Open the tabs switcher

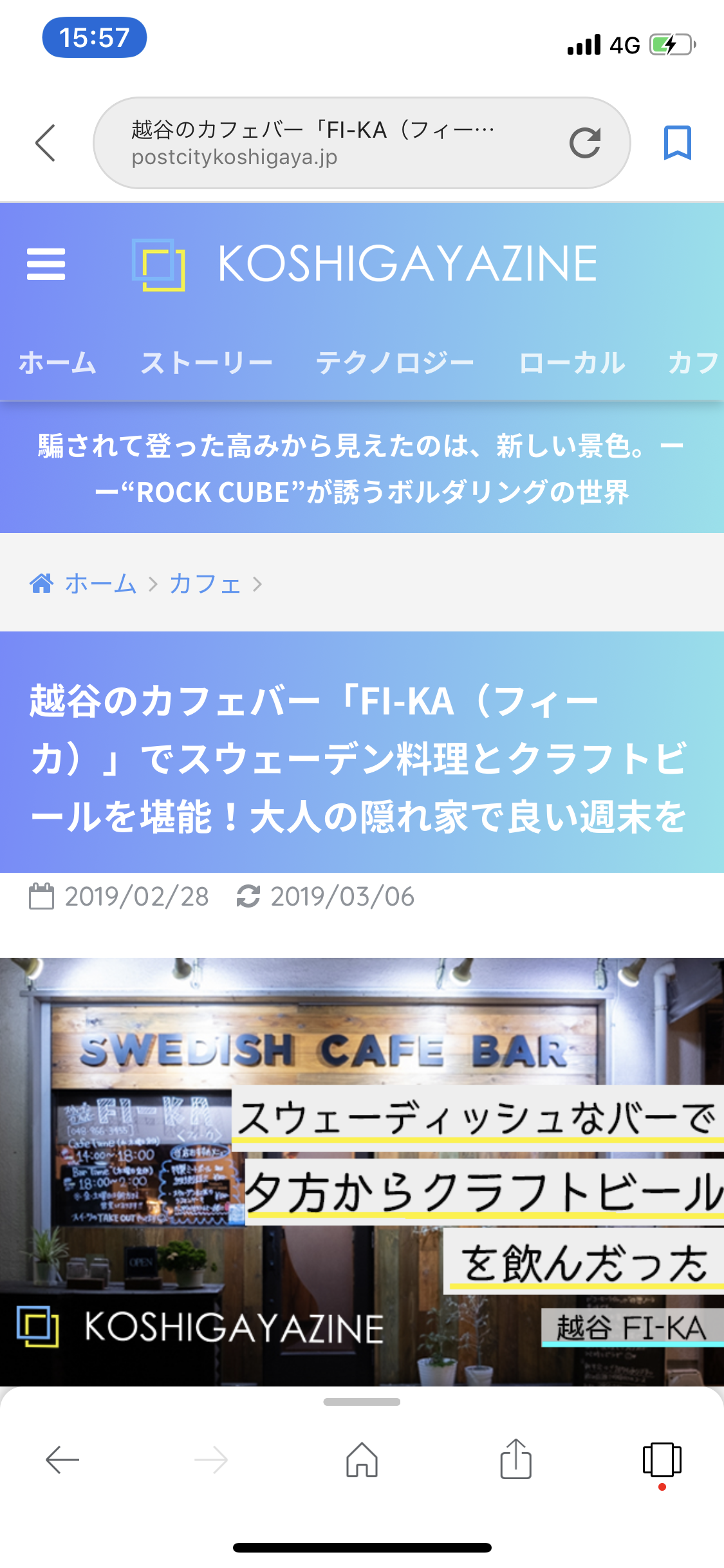click(662, 1460)
